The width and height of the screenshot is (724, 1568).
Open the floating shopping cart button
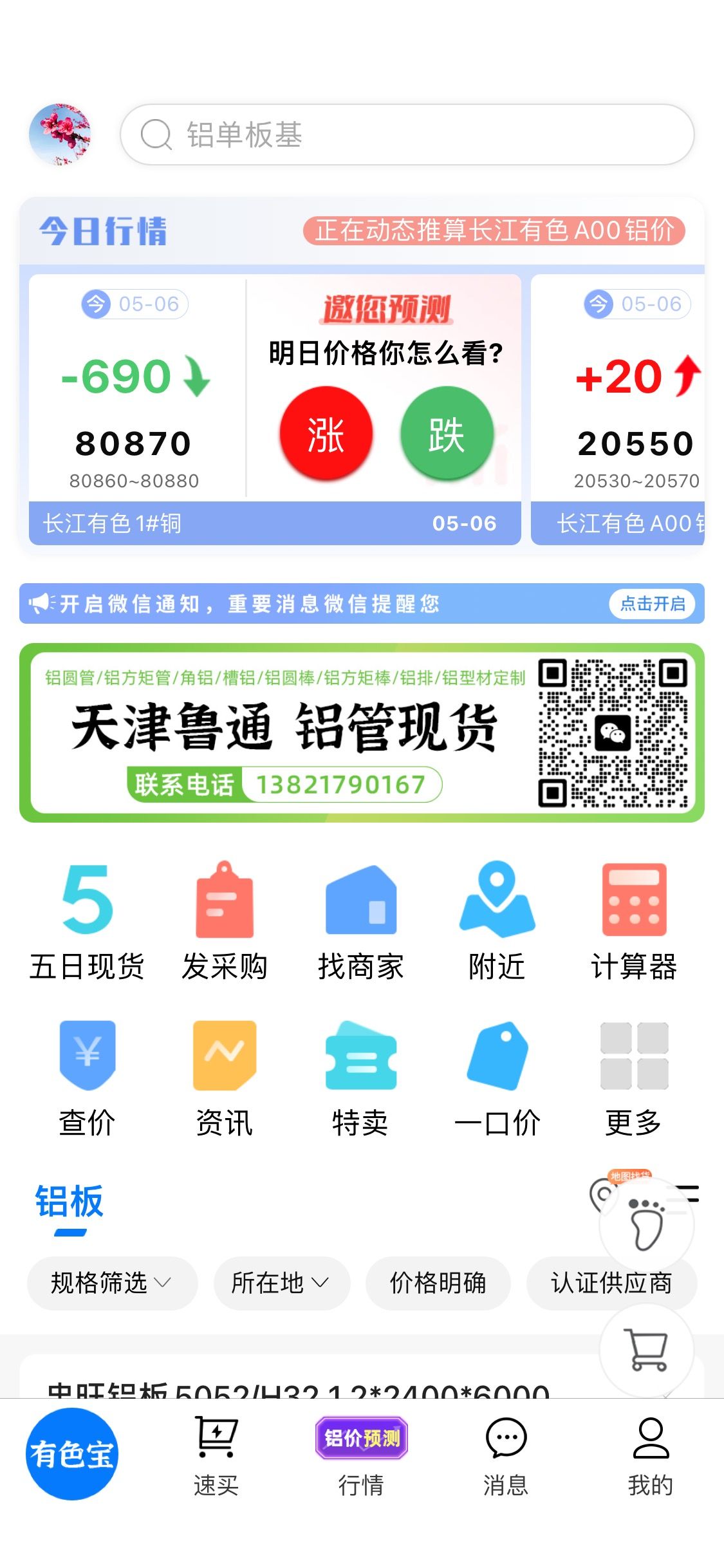647,1350
